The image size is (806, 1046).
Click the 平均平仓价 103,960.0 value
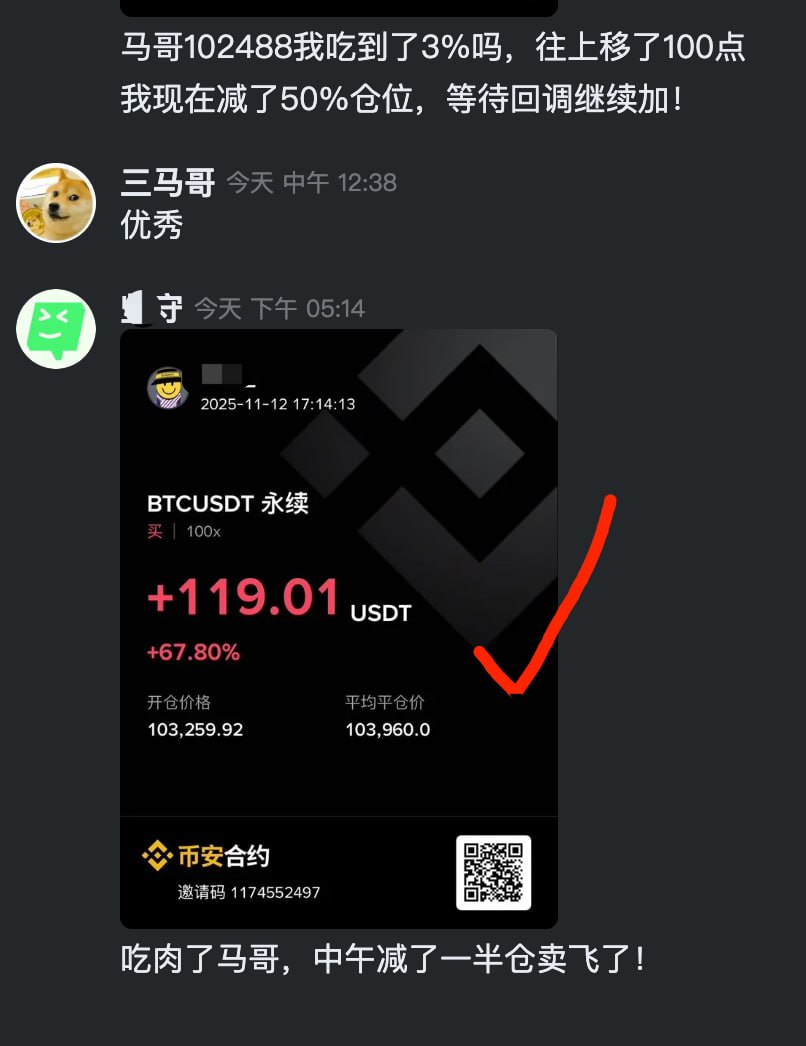(387, 729)
